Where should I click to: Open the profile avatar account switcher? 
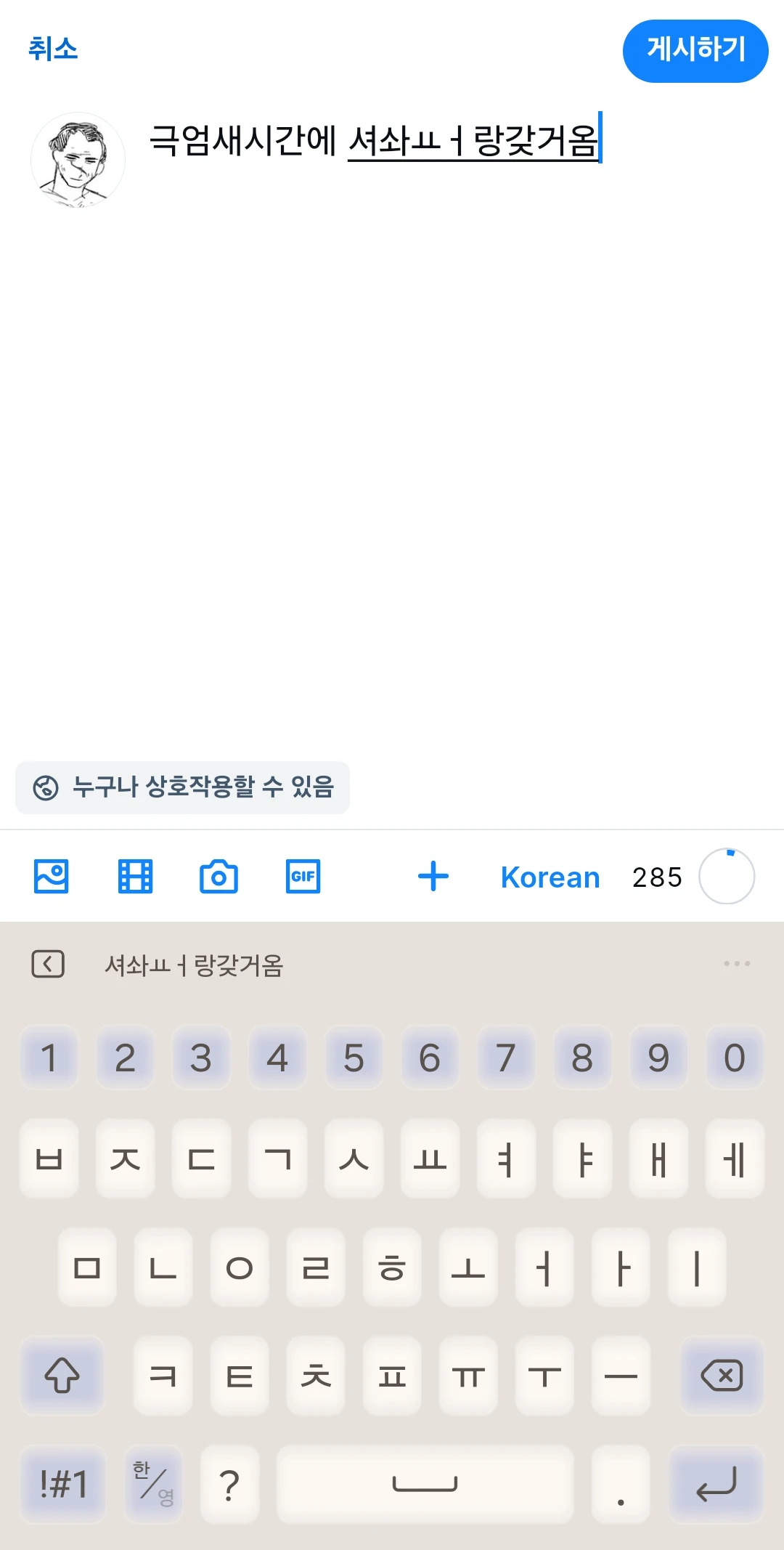pyautogui.click(x=78, y=160)
